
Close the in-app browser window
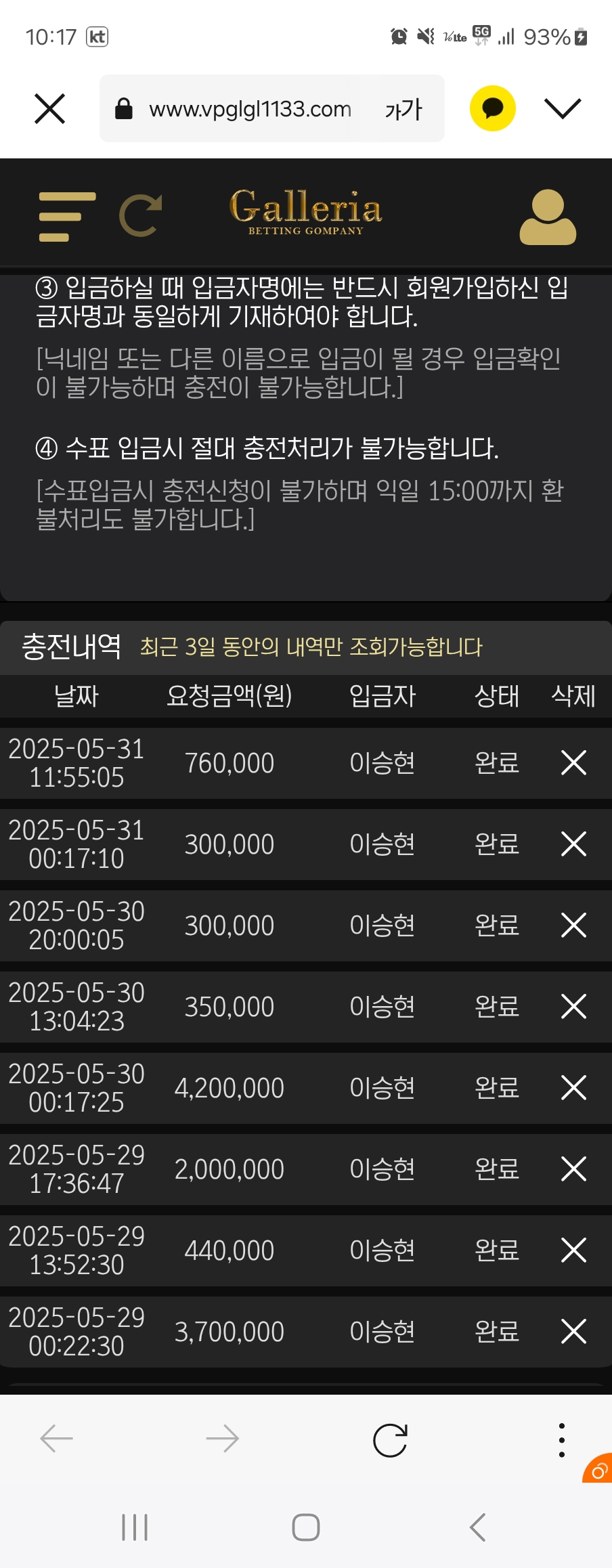(49, 108)
